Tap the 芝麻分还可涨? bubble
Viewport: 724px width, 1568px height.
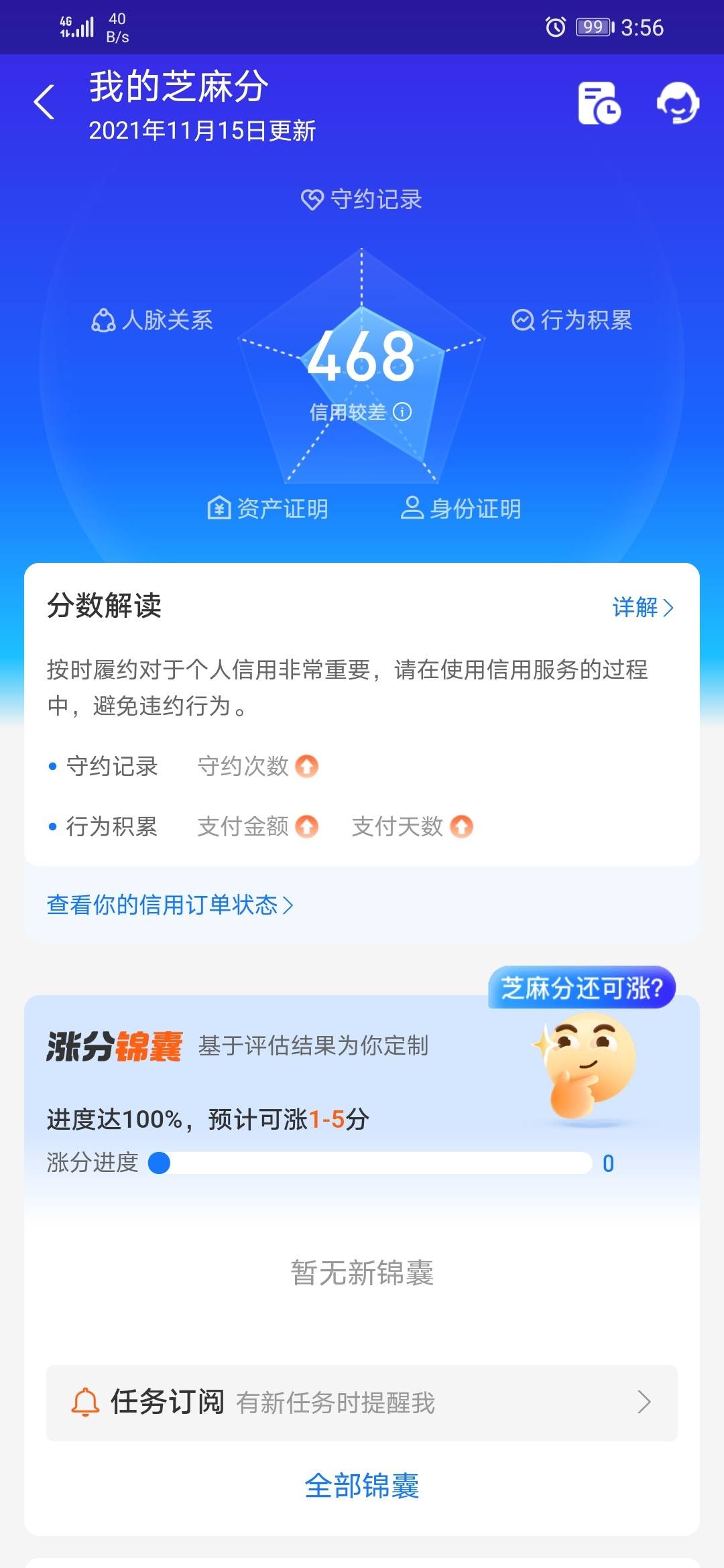click(582, 987)
